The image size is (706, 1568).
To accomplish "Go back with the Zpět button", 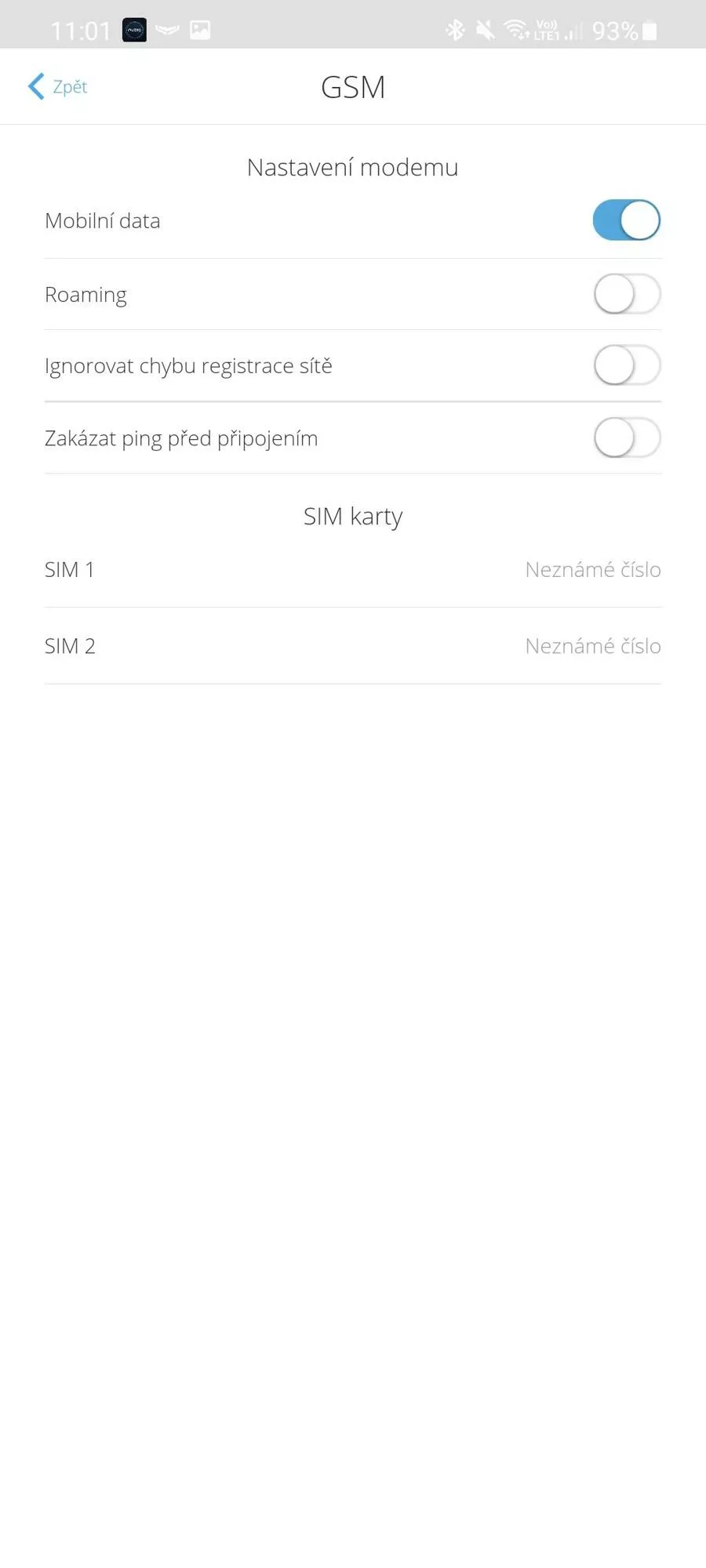I will (57, 86).
